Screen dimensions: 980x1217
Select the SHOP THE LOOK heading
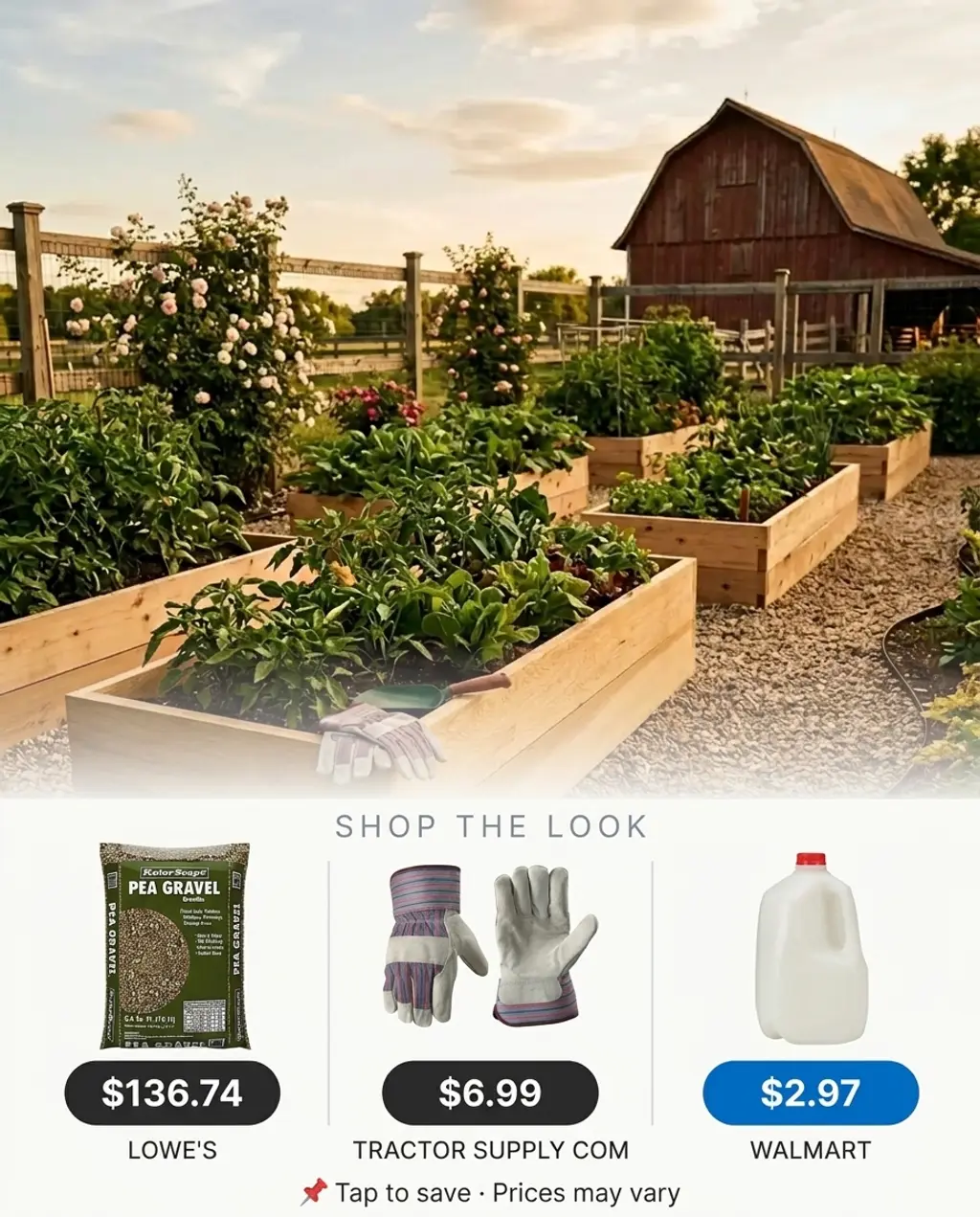click(x=490, y=825)
